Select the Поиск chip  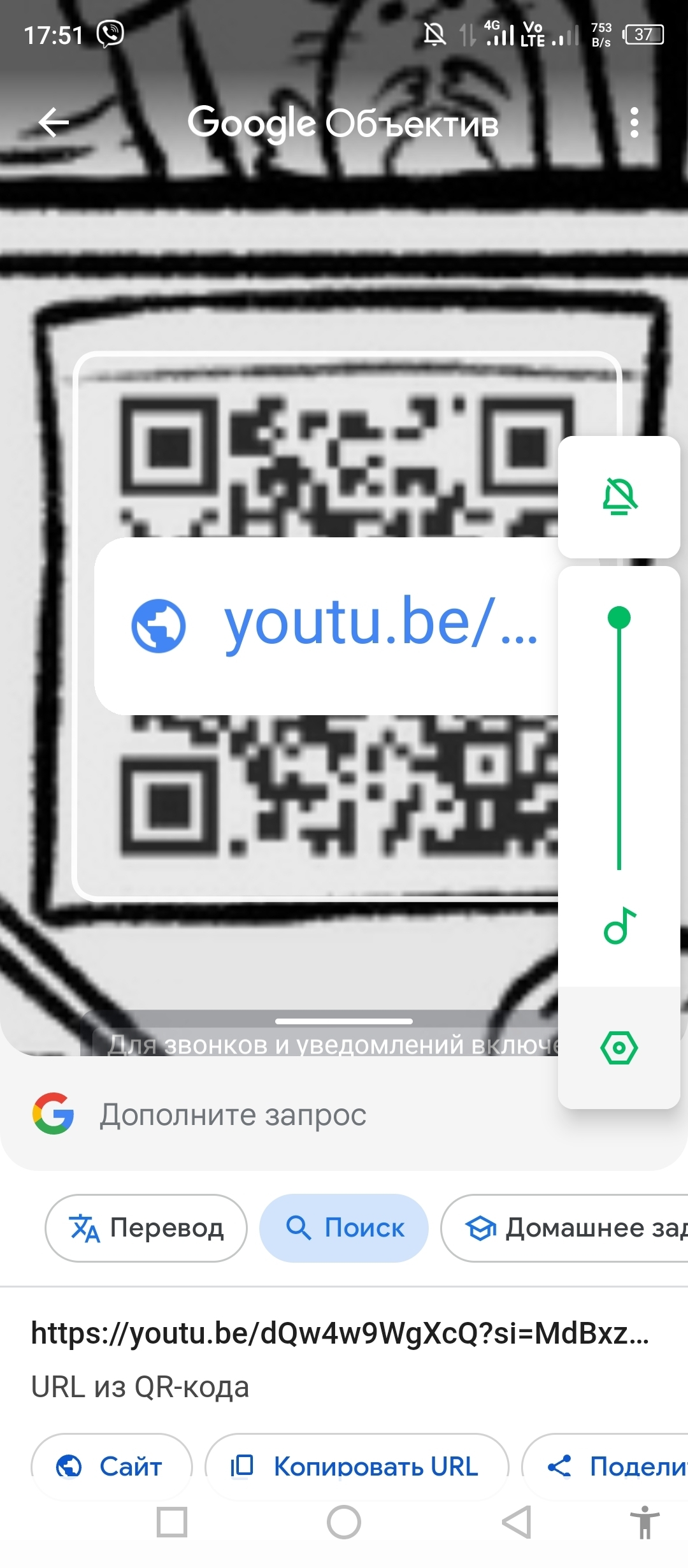tap(344, 1228)
